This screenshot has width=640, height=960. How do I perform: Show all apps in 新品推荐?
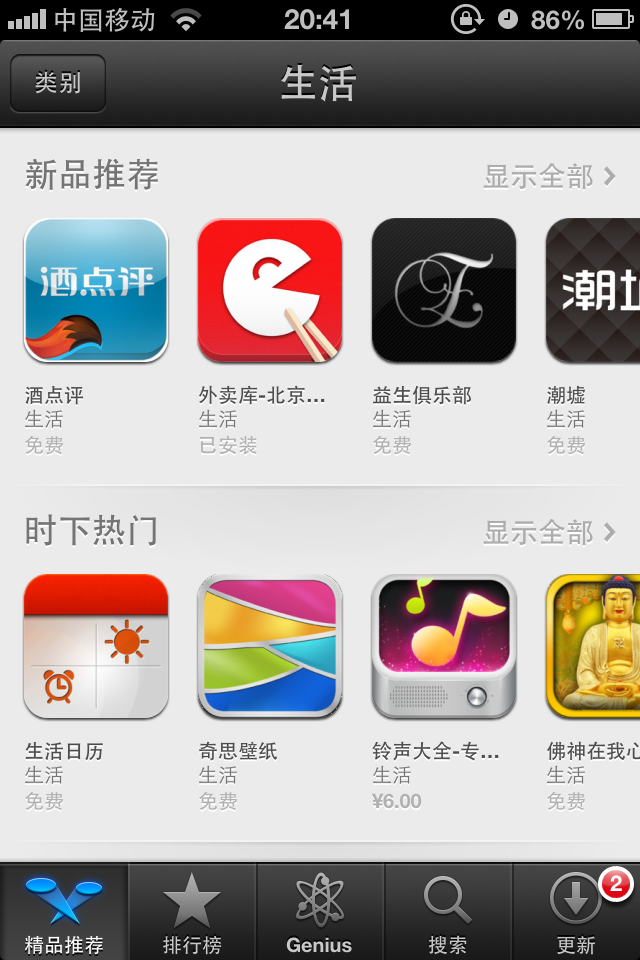coord(549,177)
